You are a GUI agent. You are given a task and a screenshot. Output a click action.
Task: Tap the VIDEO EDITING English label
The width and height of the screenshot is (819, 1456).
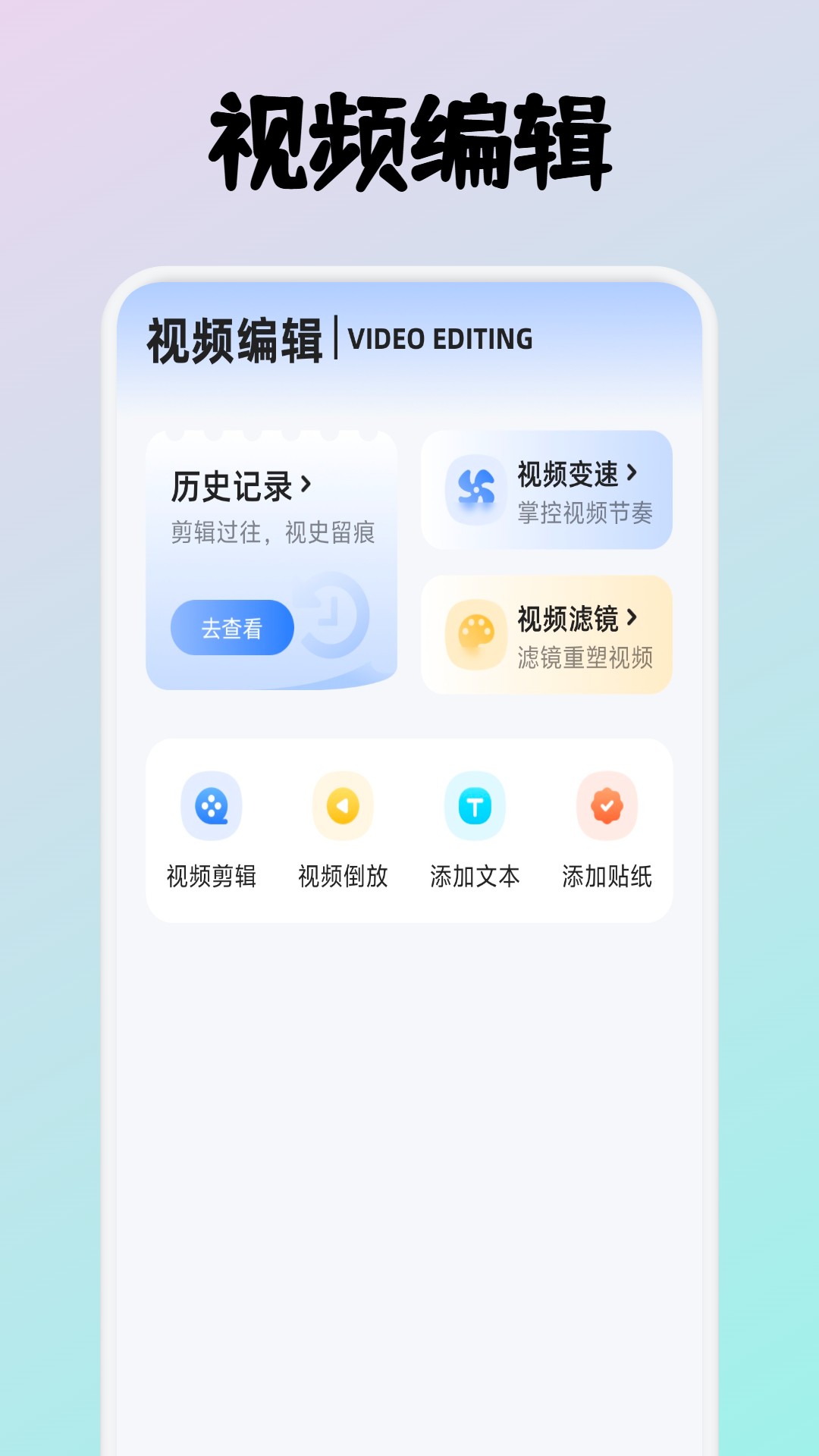click(440, 340)
